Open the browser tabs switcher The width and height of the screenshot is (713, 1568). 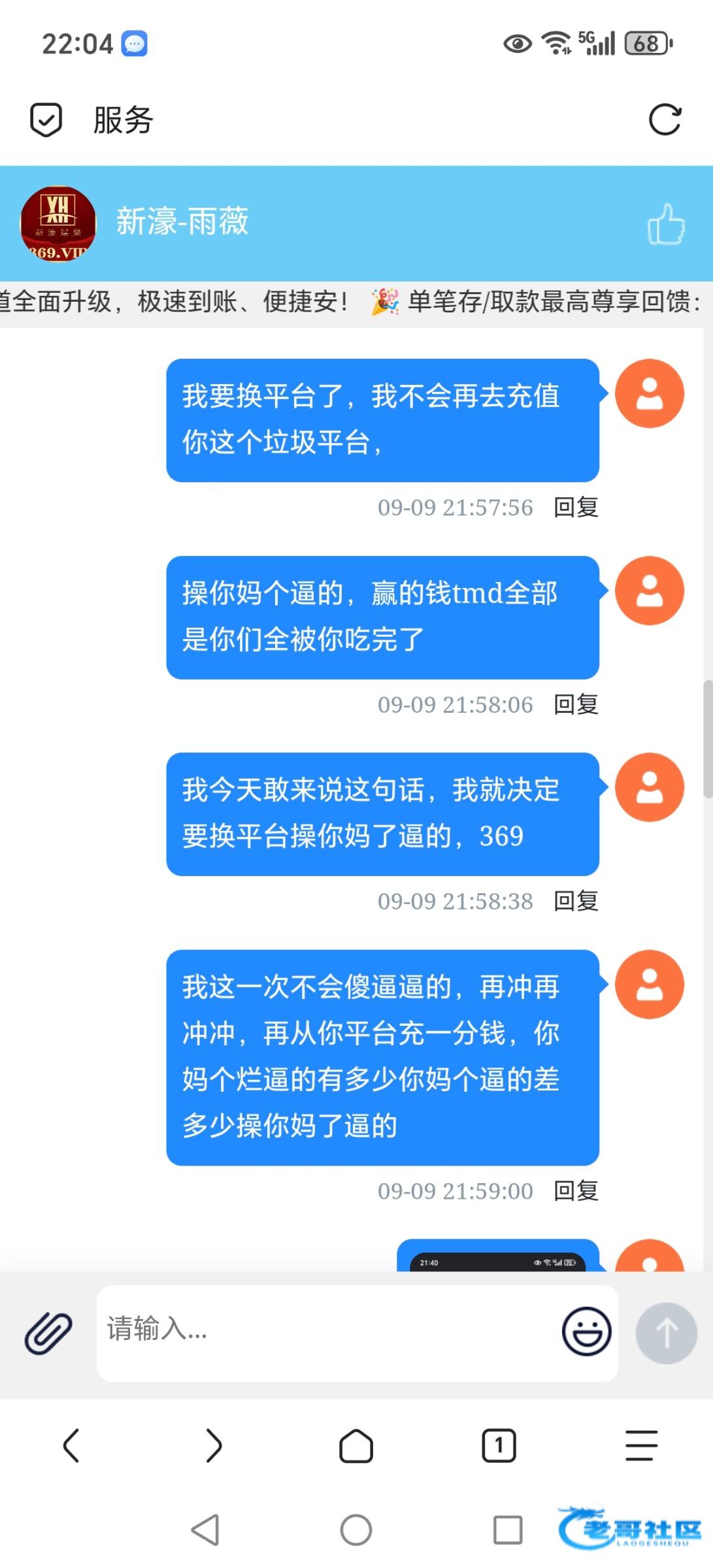499,1445
